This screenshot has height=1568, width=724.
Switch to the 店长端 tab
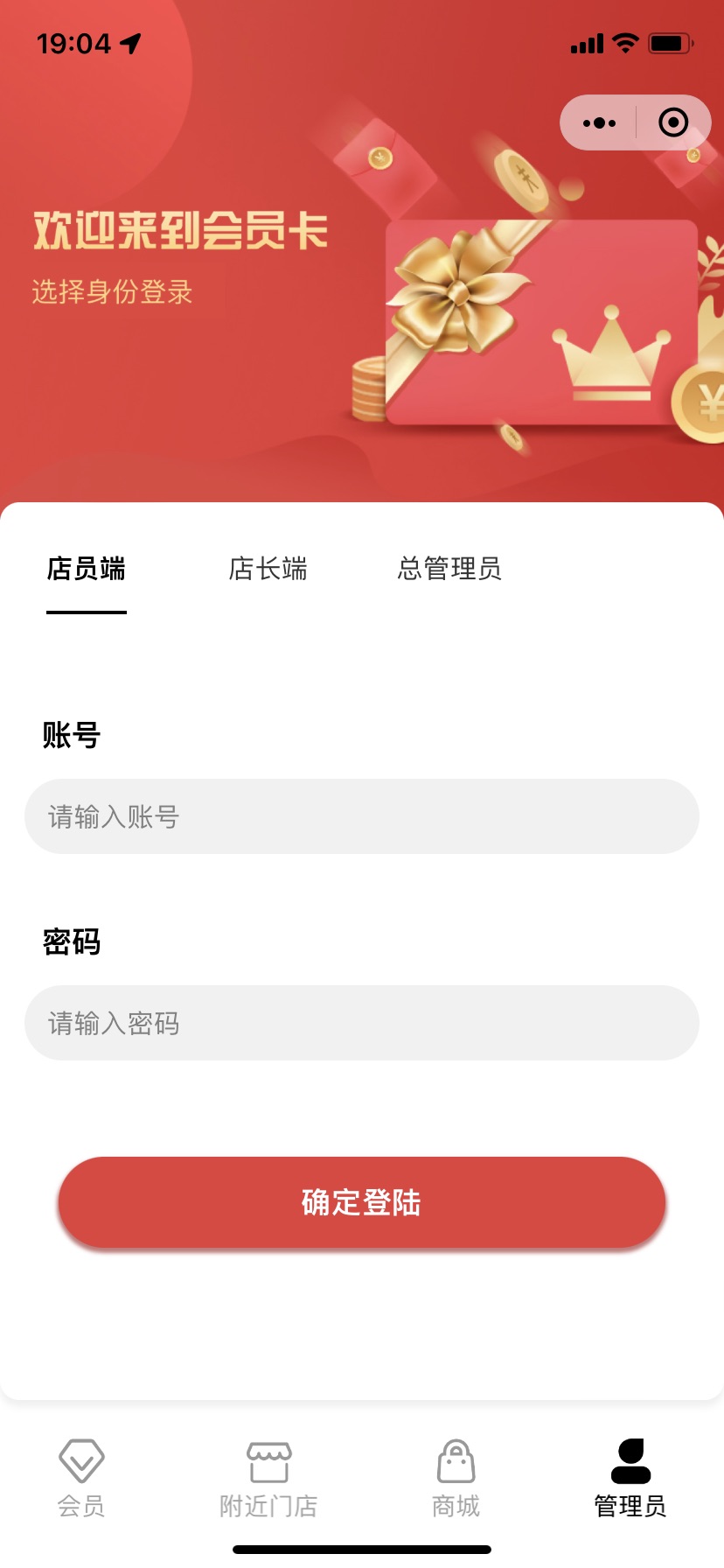click(x=268, y=570)
